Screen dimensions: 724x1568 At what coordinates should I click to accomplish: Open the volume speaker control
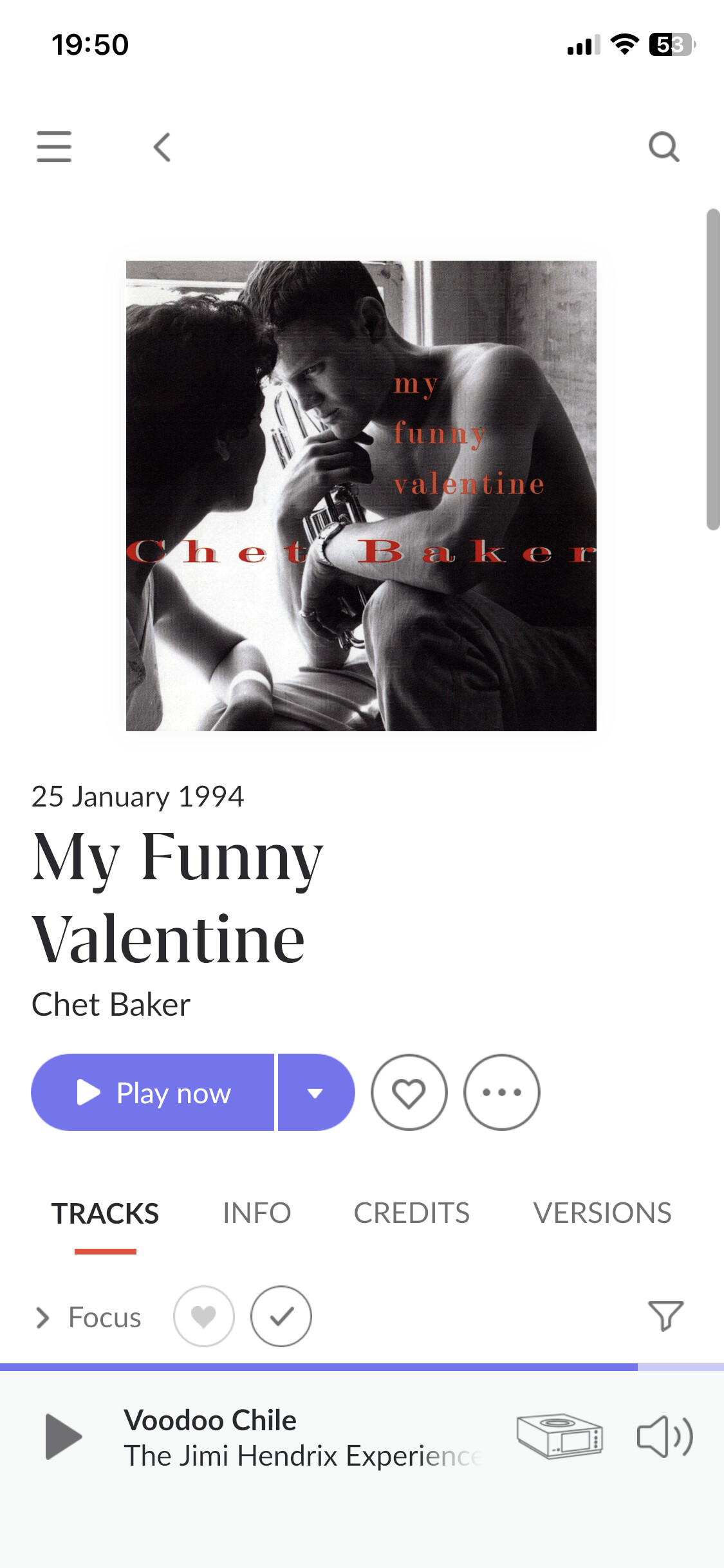[665, 1436]
